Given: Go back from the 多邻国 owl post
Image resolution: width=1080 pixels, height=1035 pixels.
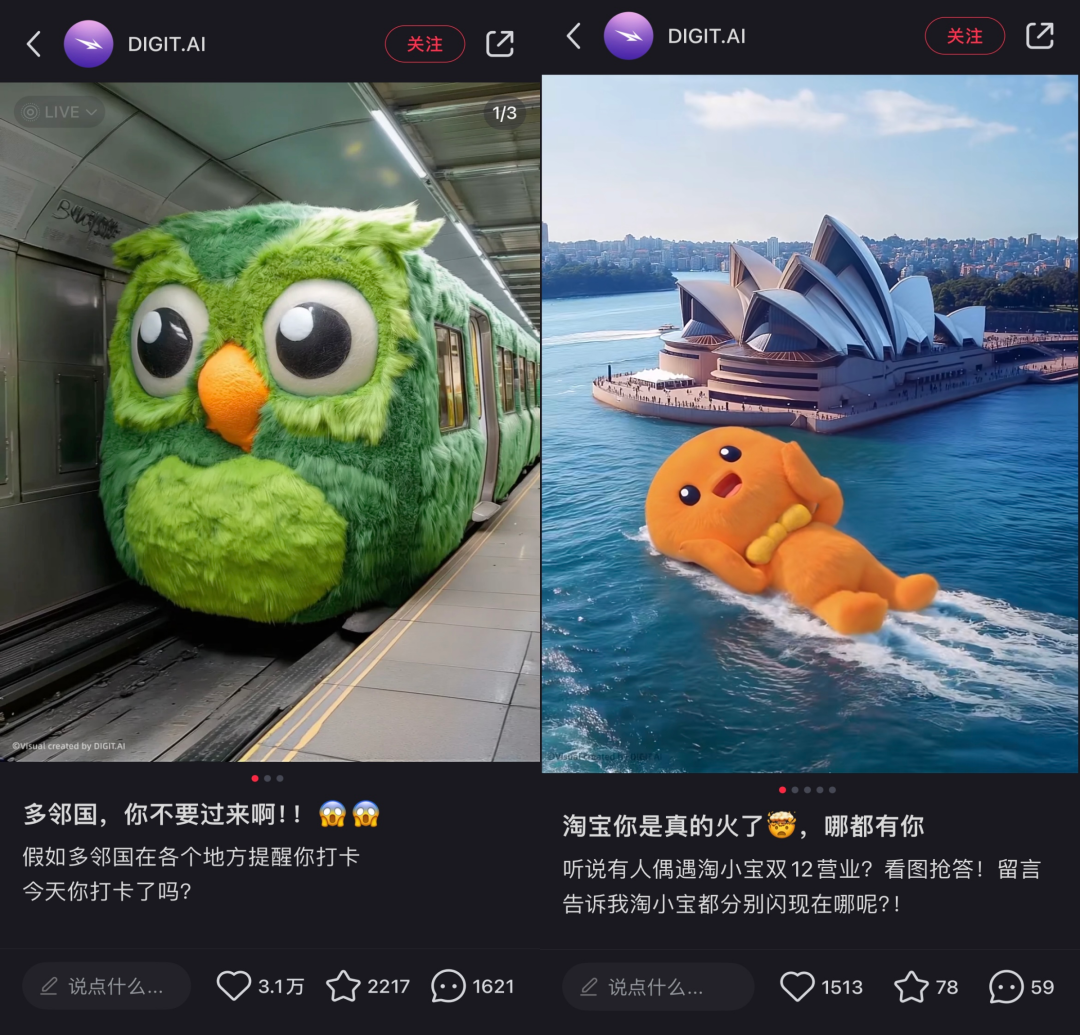Looking at the screenshot, I should click(x=33, y=44).
